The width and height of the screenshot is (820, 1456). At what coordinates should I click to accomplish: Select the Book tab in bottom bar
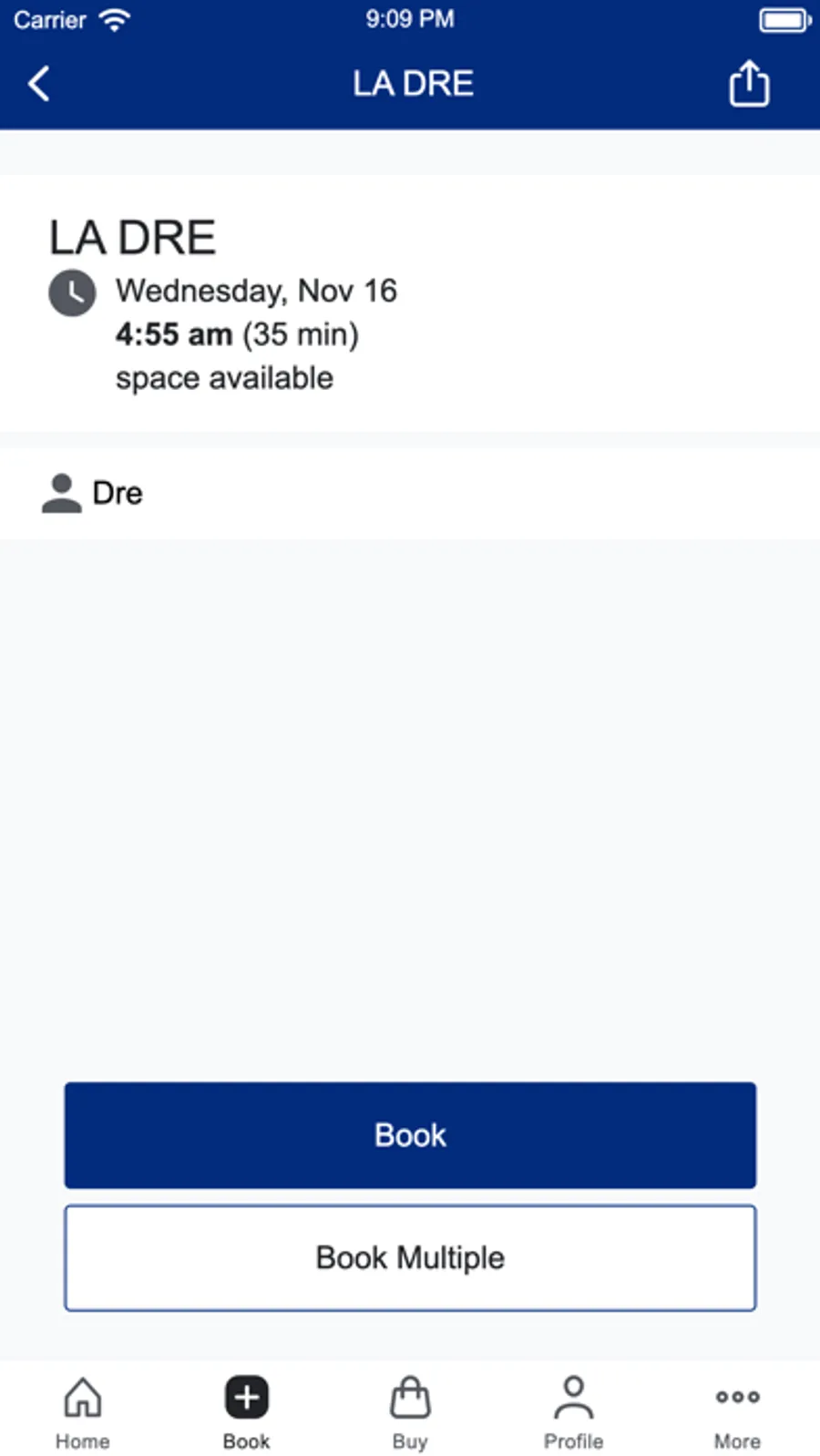[246, 1413]
